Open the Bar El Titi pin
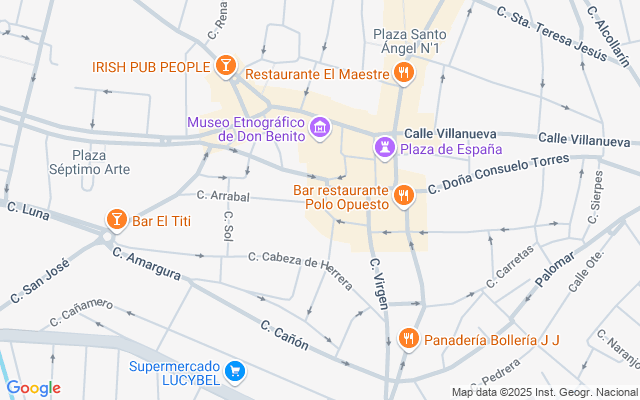 click(x=116, y=220)
